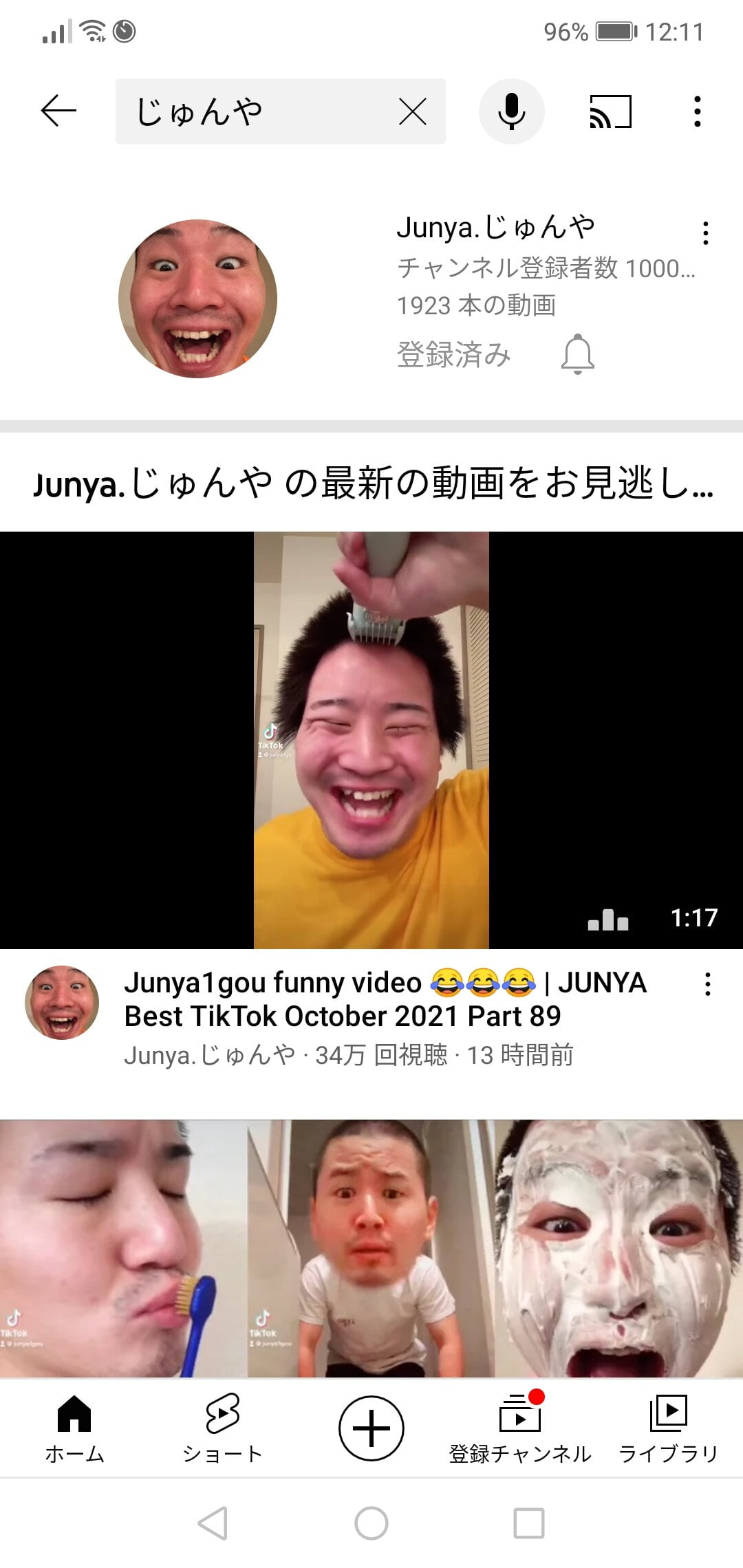The image size is (743, 1568).
Task: Open options for the Junya.じゅんや channel
Action: point(705,234)
